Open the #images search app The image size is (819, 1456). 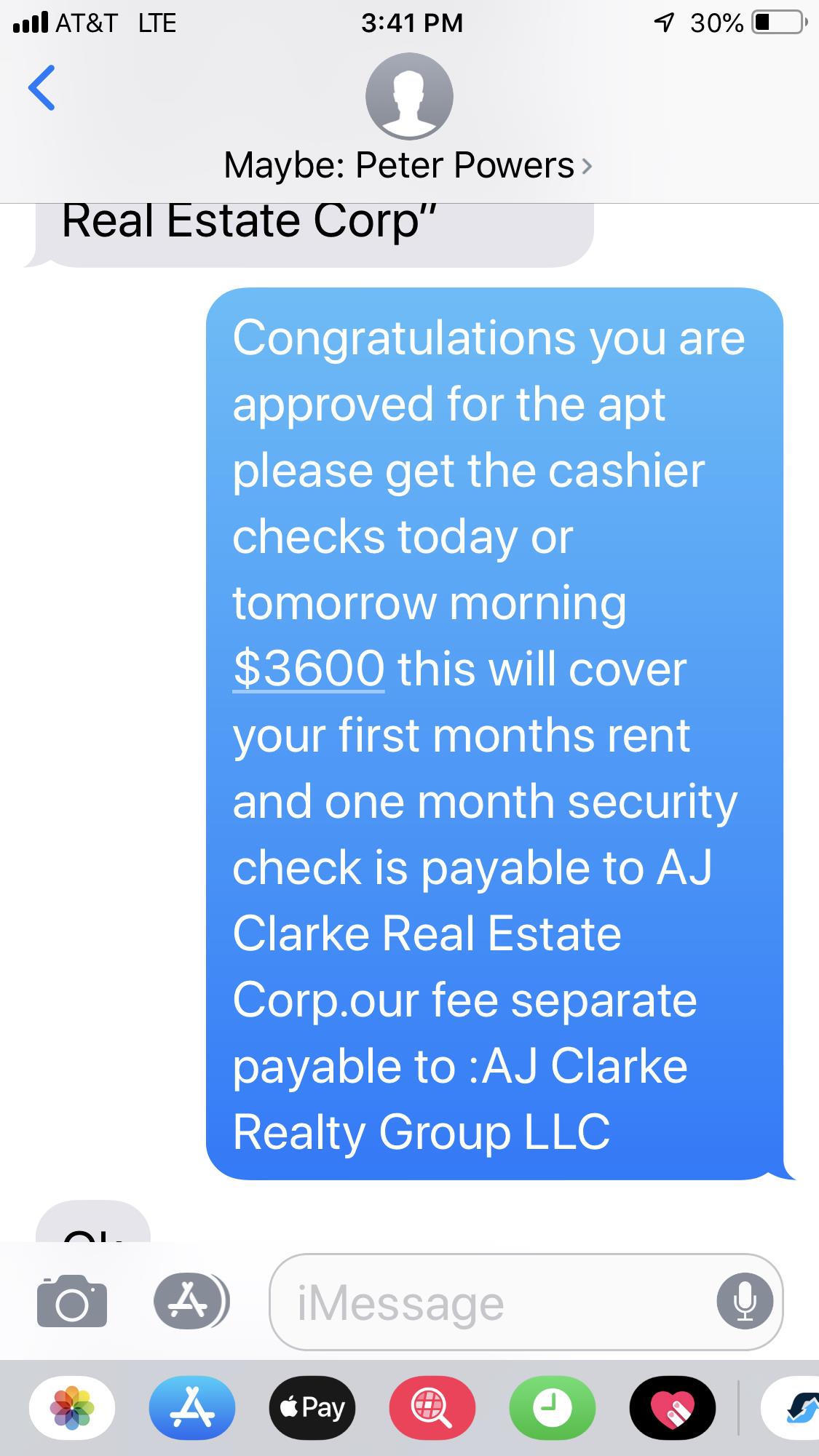coord(432,1408)
